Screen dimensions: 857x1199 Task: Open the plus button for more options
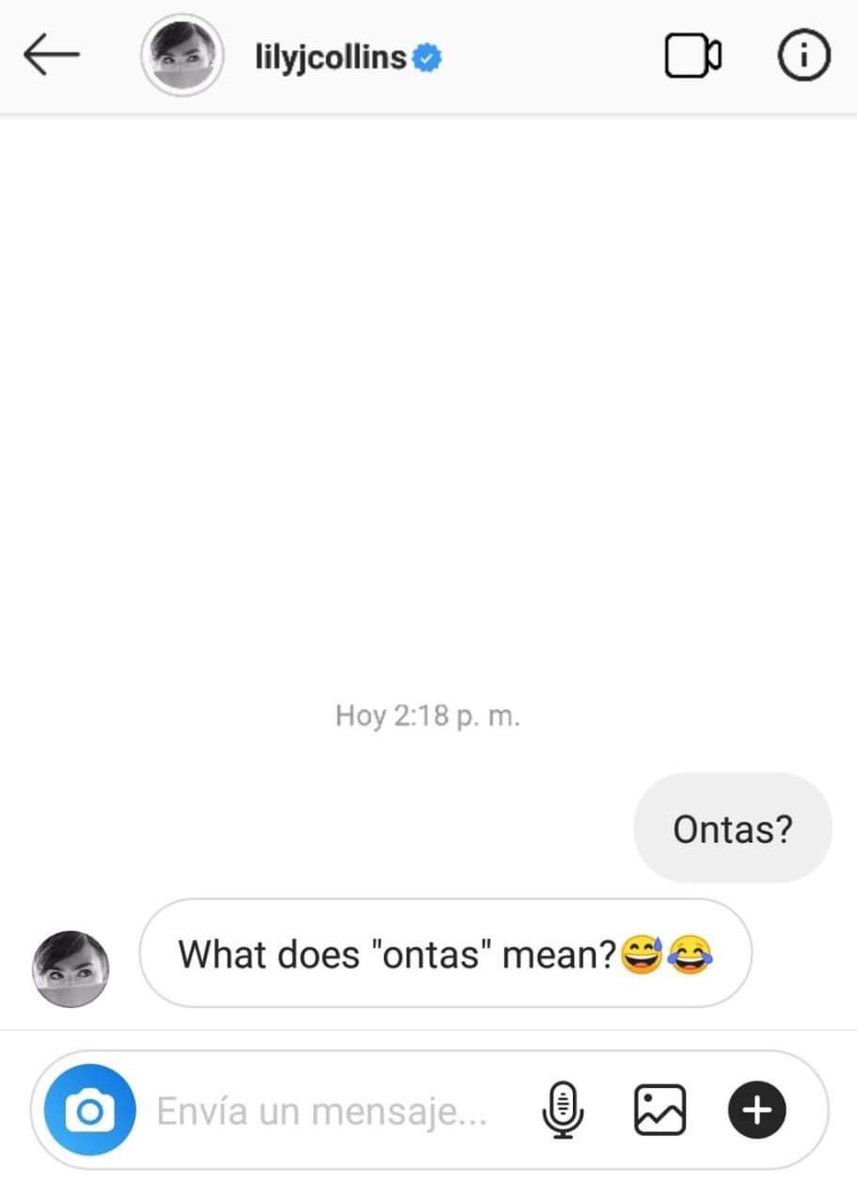point(757,1110)
